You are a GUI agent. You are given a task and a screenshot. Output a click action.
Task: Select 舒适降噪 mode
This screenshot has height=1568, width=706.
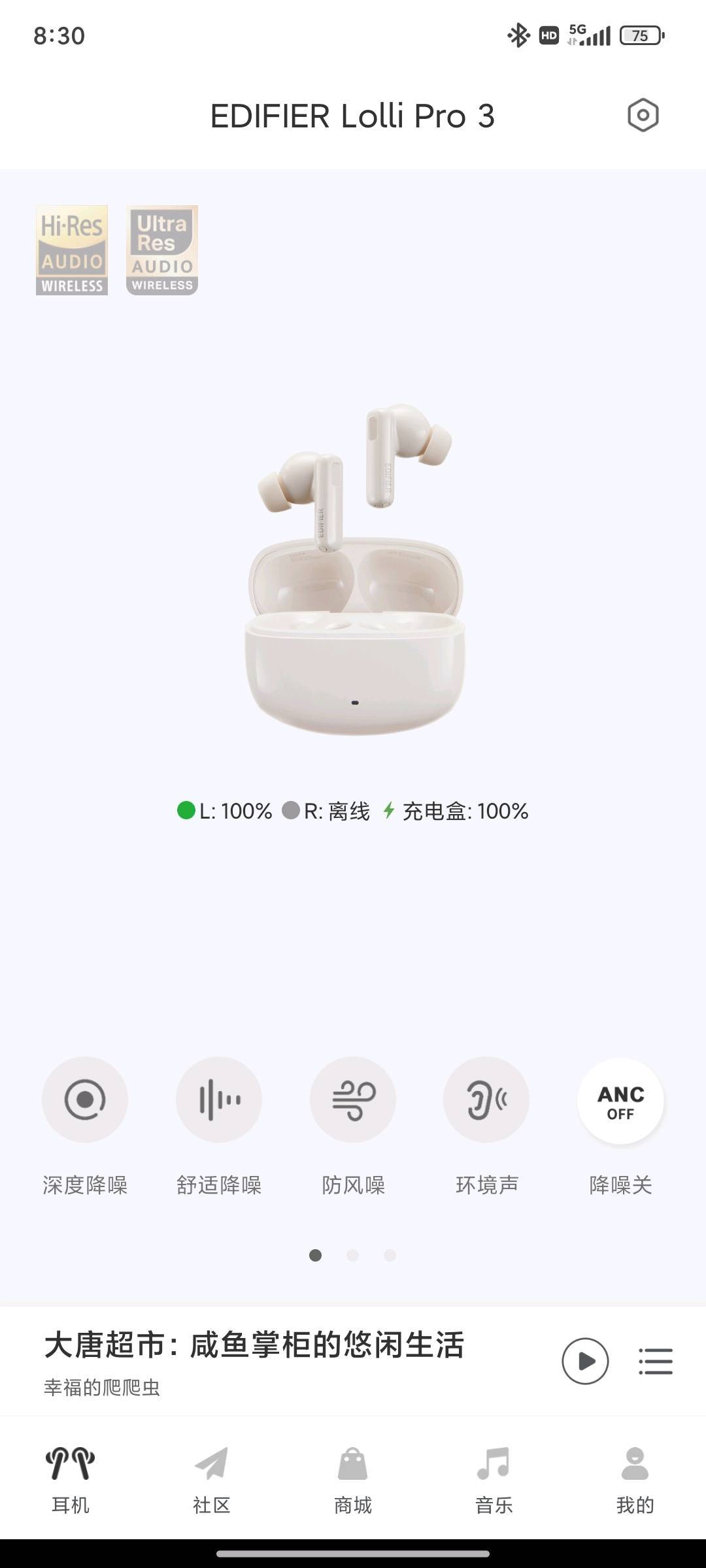[x=219, y=1100]
